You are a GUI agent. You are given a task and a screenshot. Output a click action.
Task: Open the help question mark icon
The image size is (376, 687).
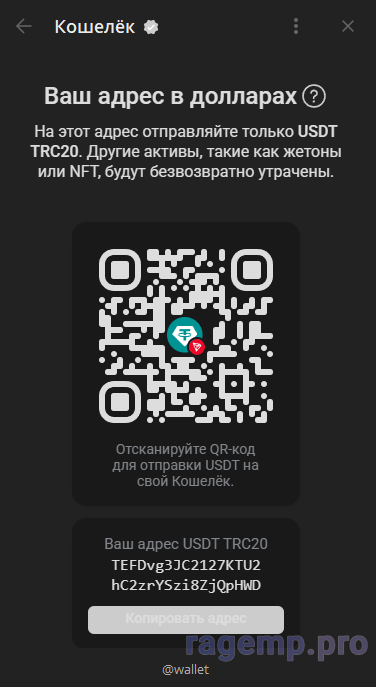tap(314, 97)
